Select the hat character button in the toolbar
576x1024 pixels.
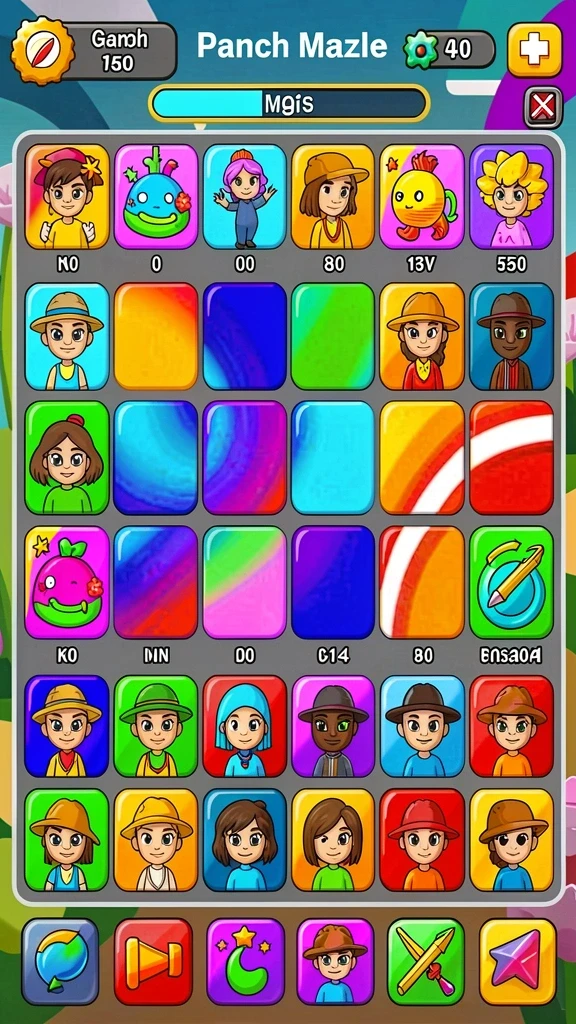[x=335, y=961]
